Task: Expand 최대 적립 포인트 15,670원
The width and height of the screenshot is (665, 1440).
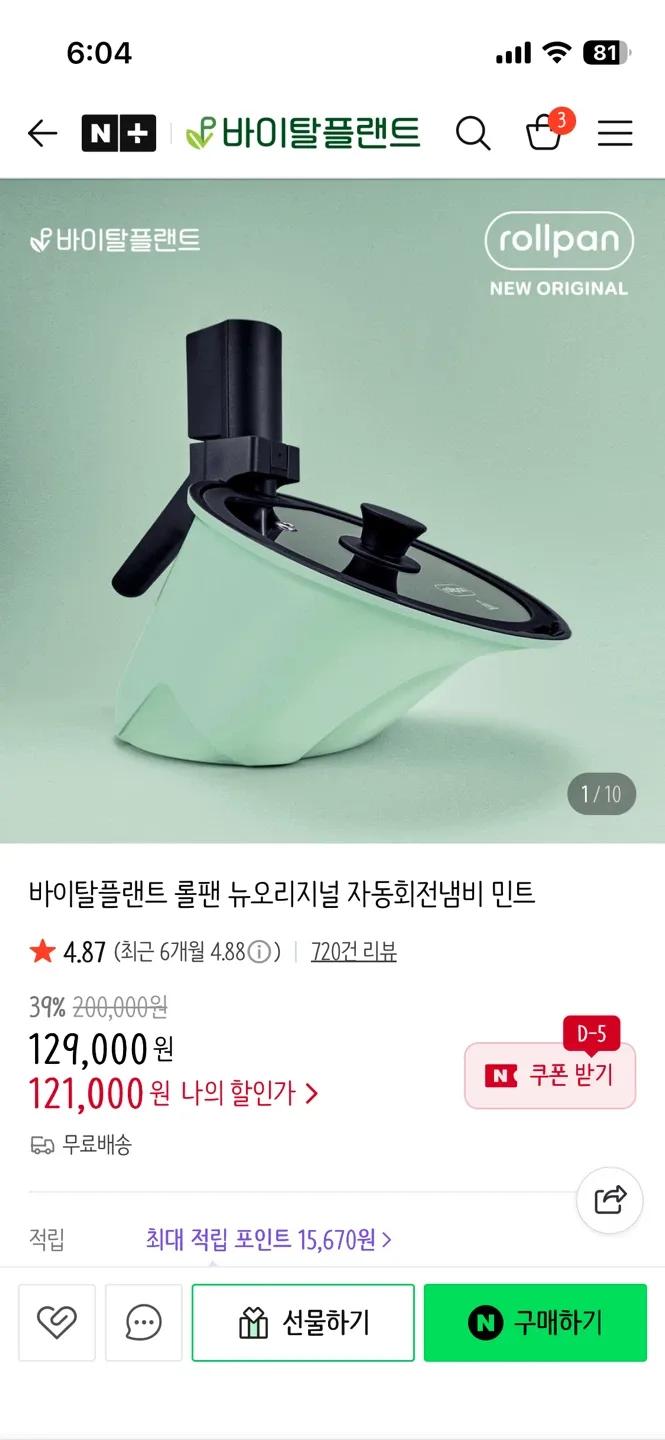Action: [268, 1240]
